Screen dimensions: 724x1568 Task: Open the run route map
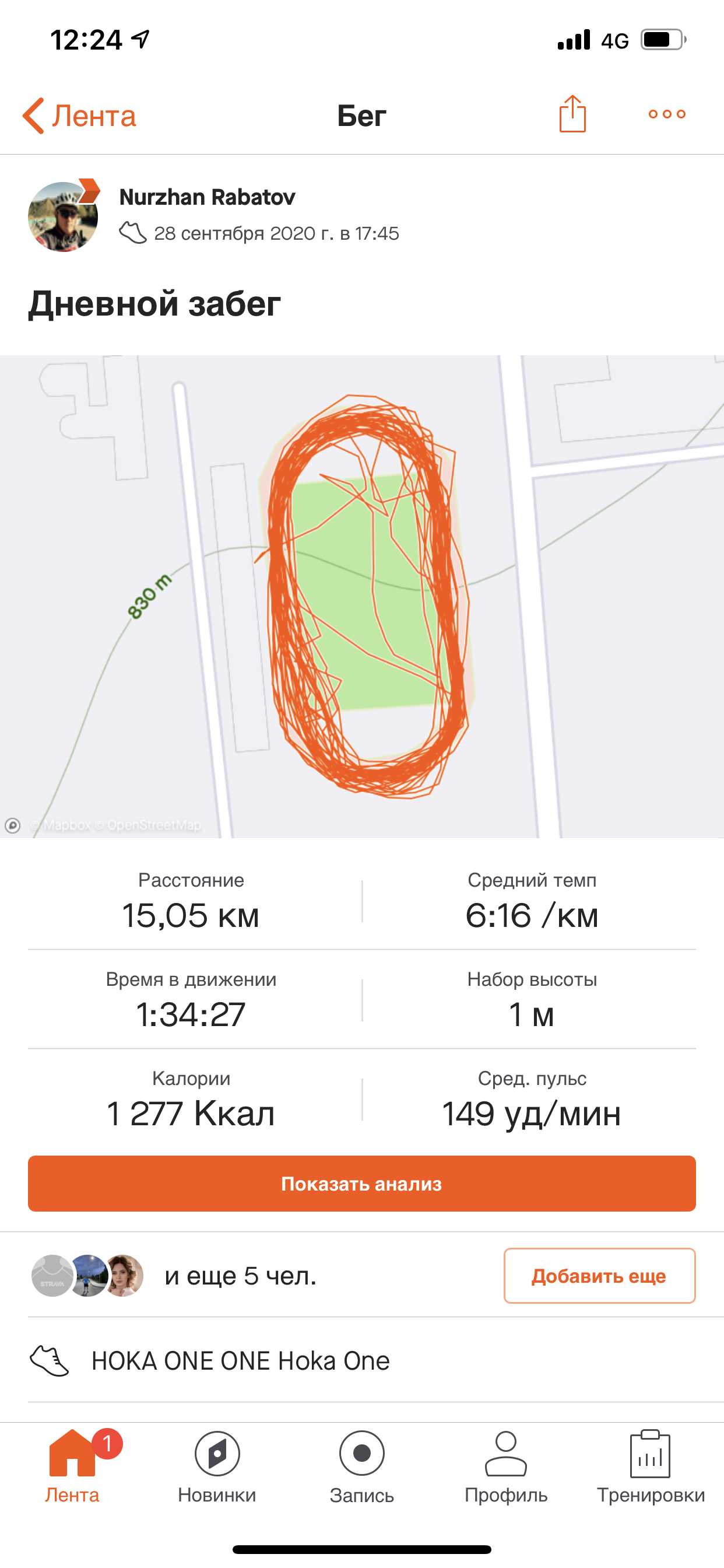[362, 597]
